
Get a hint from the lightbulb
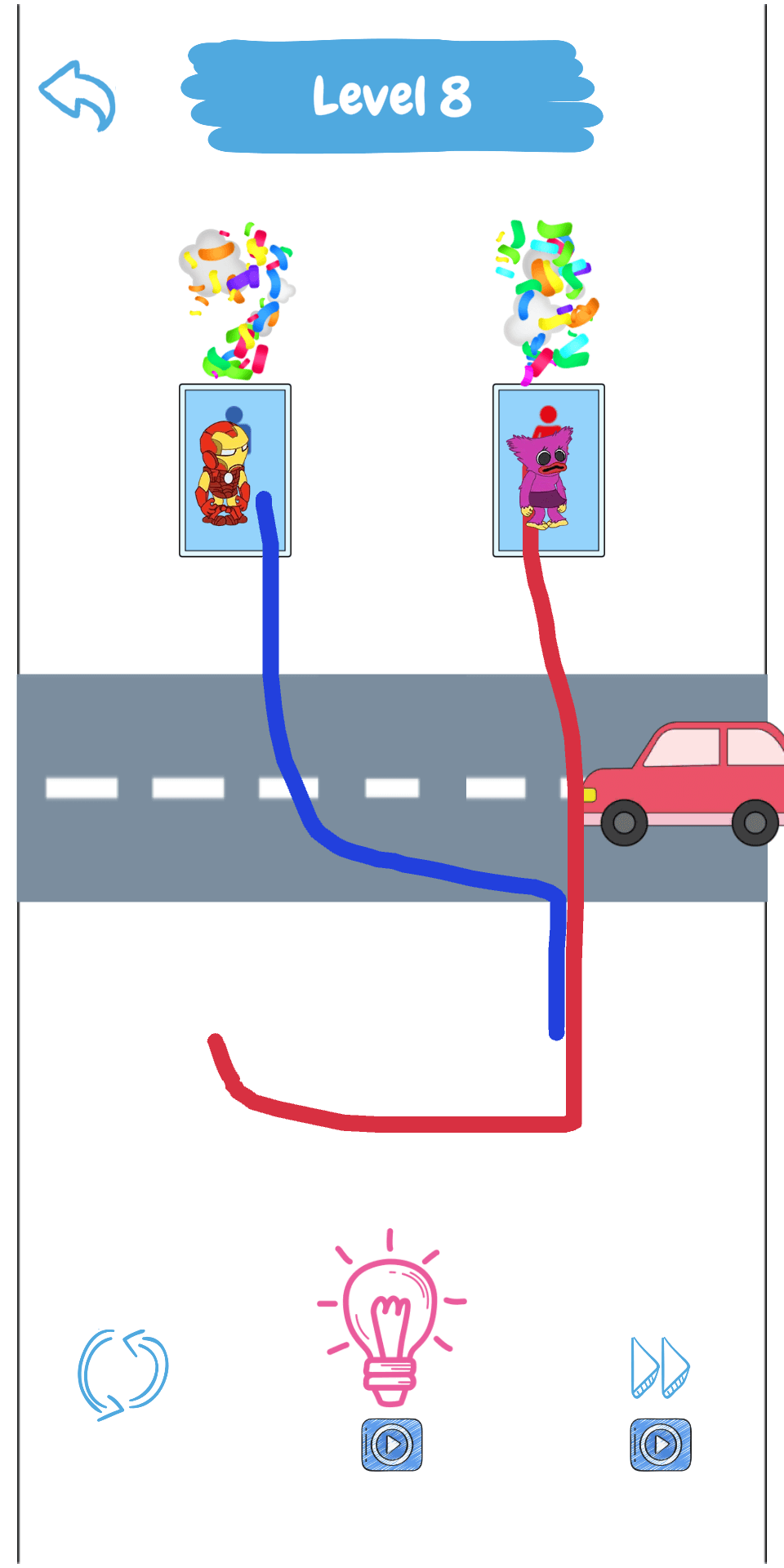[392, 1316]
